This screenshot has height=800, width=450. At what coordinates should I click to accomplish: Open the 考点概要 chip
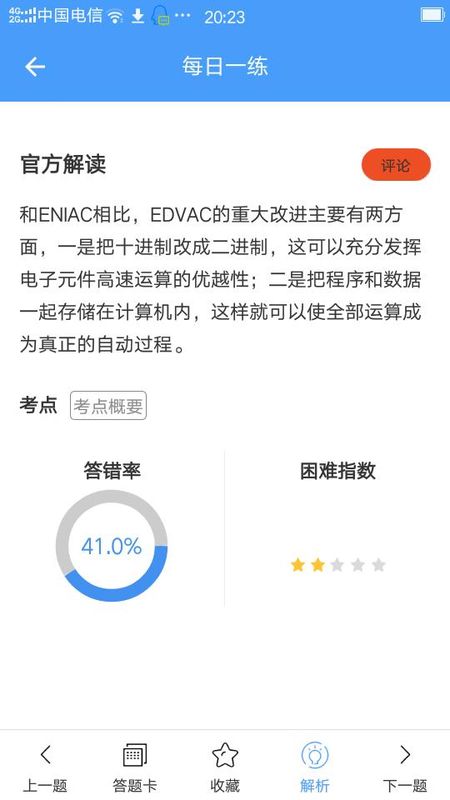(x=108, y=406)
